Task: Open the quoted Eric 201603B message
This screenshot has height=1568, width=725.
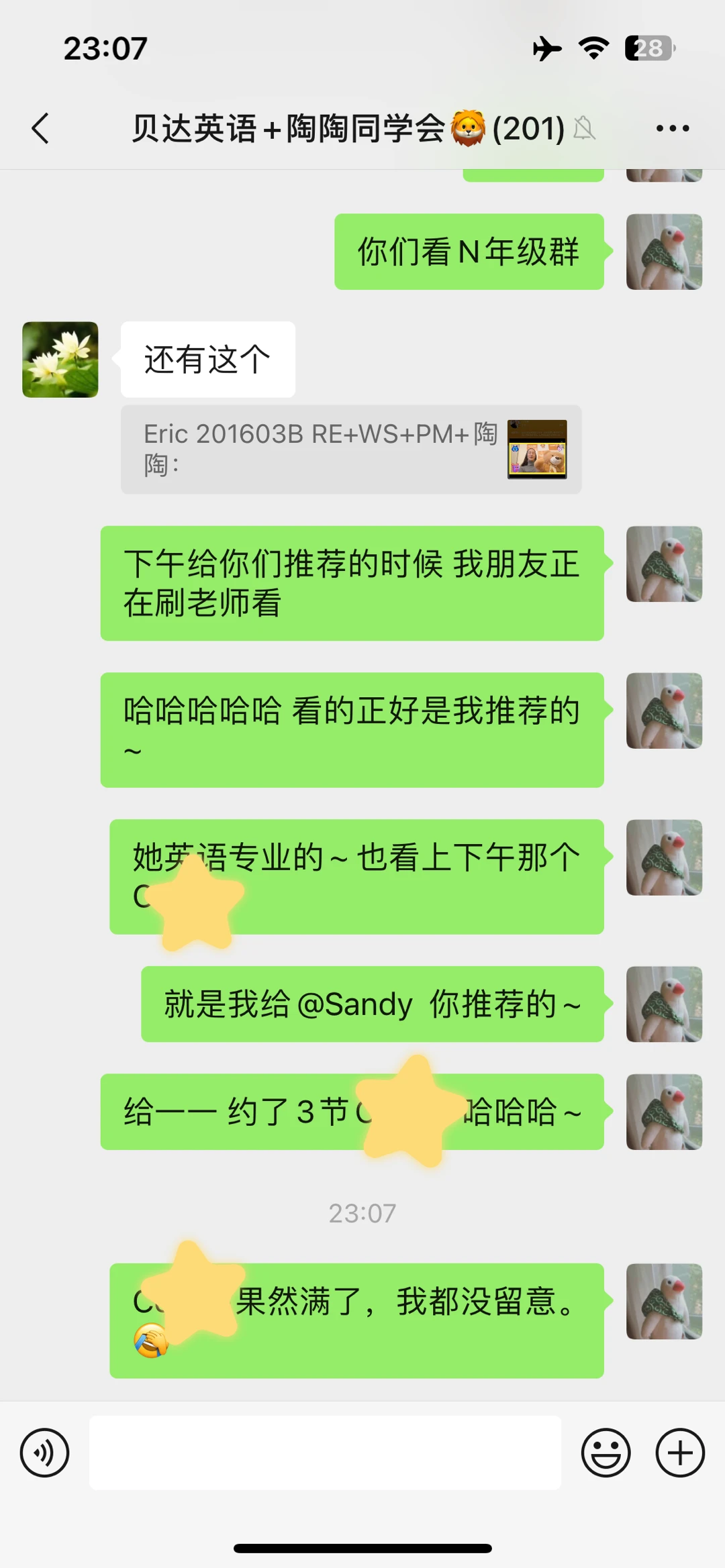Action: tap(350, 449)
